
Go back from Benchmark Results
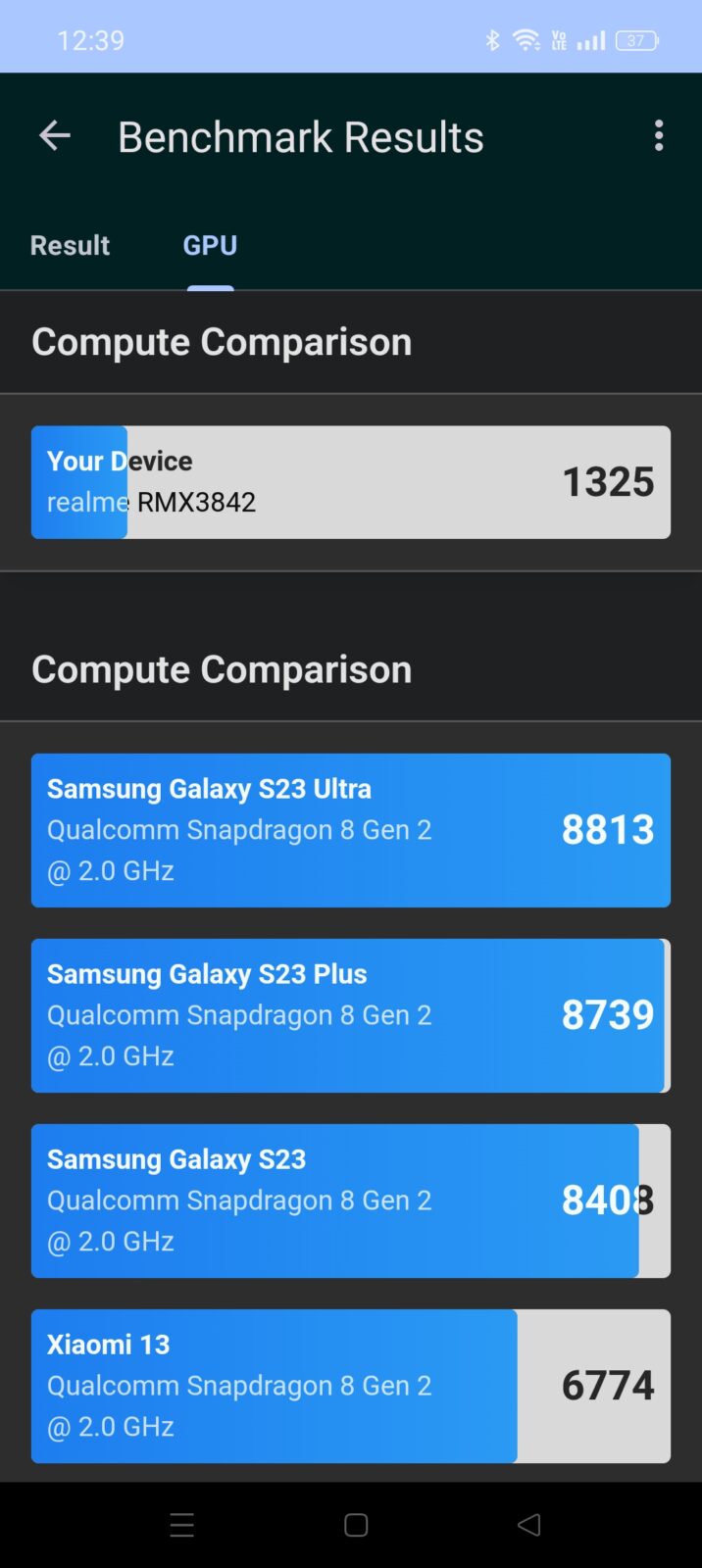(x=55, y=136)
